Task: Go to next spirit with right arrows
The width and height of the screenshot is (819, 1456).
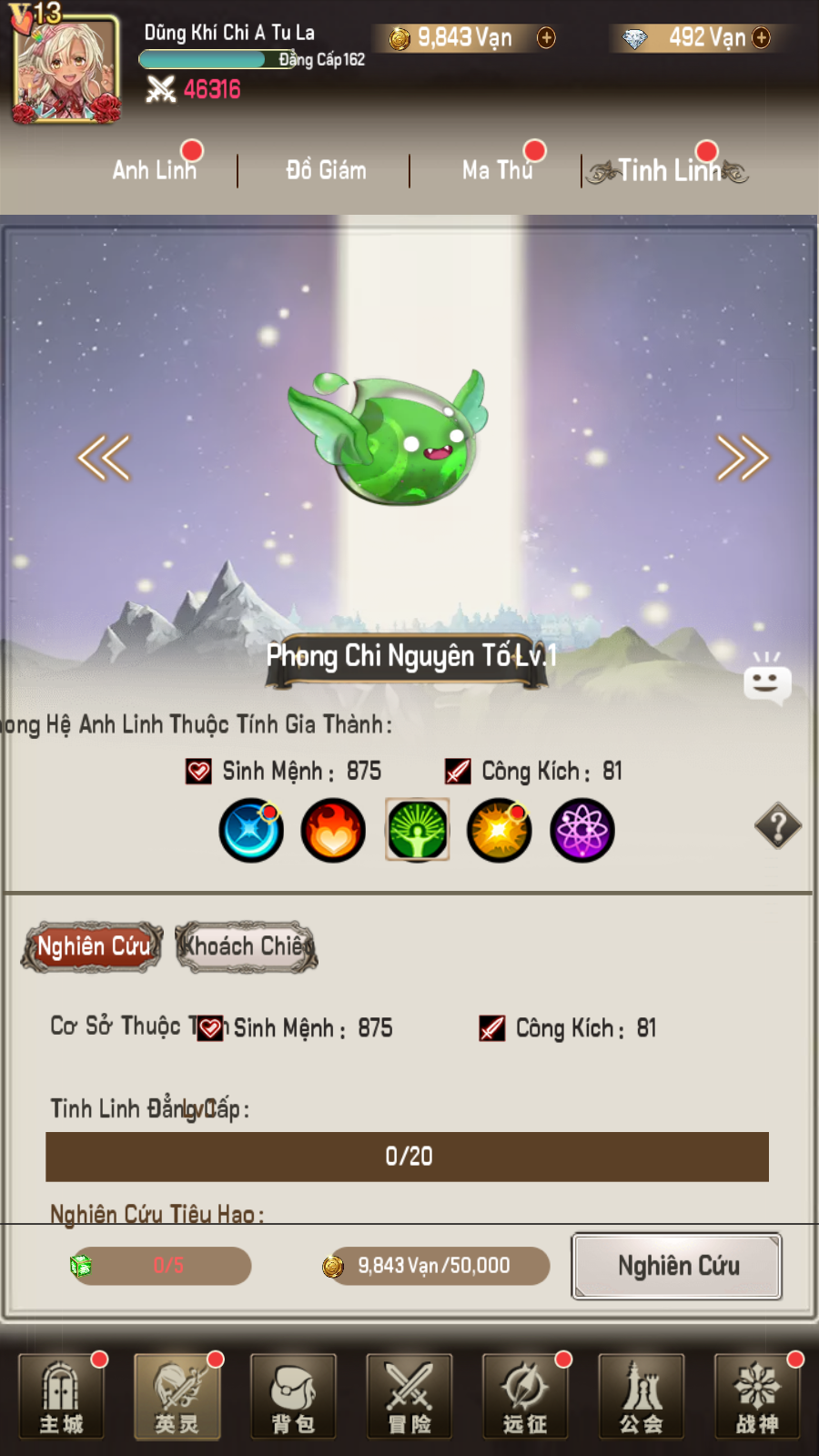Action: [x=743, y=458]
